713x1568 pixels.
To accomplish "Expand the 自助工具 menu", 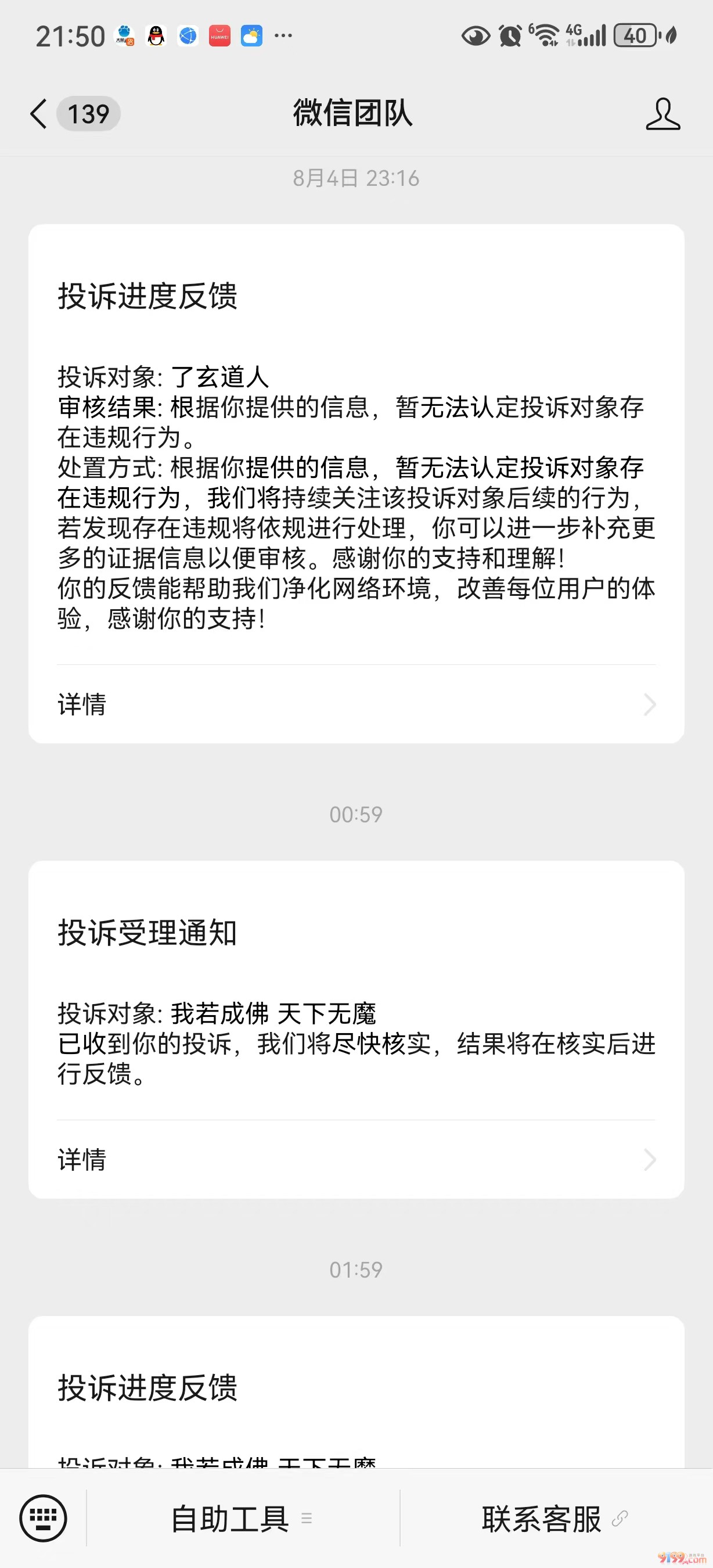I will click(242, 1519).
